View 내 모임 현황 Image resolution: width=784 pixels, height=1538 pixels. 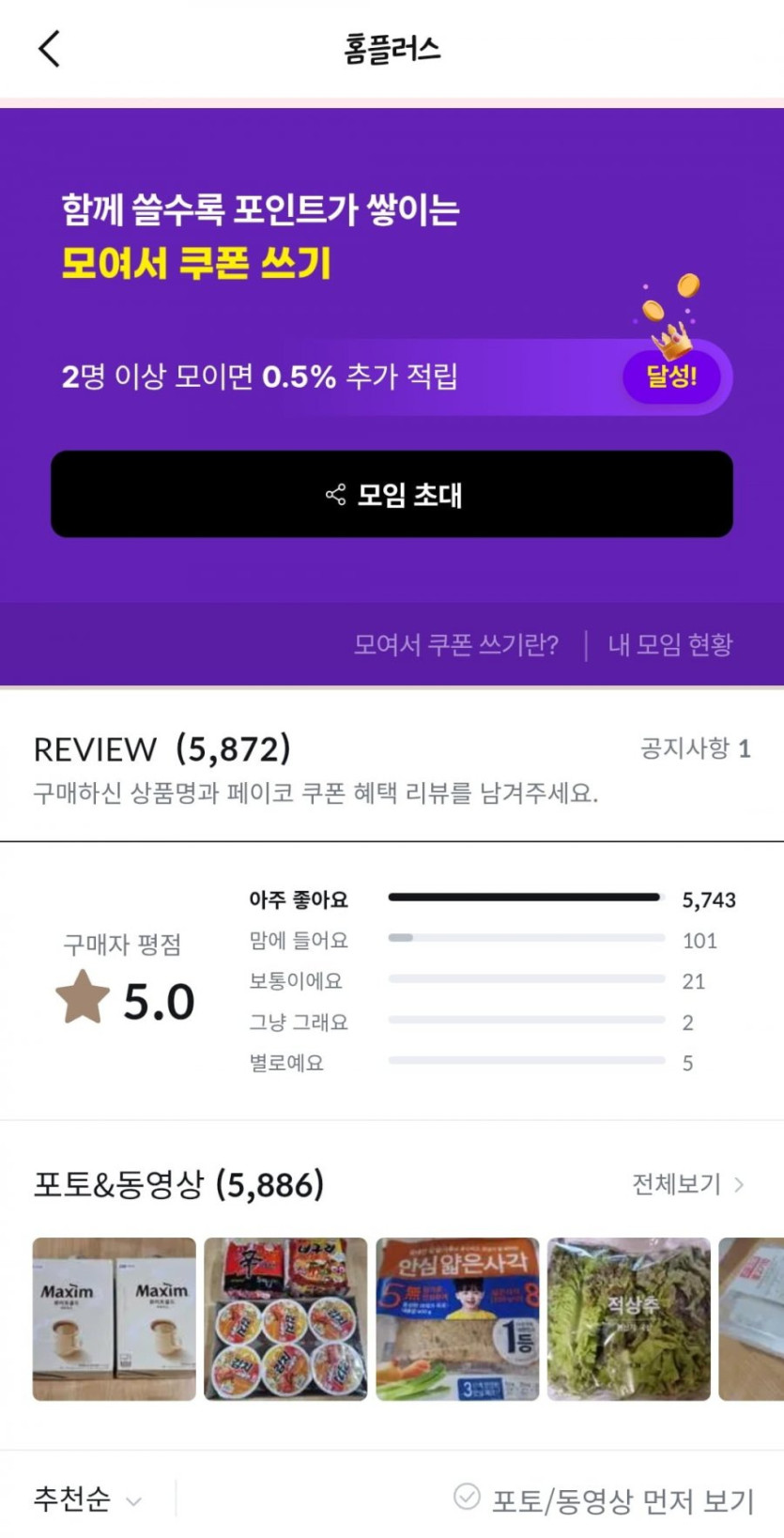tap(669, 645)
